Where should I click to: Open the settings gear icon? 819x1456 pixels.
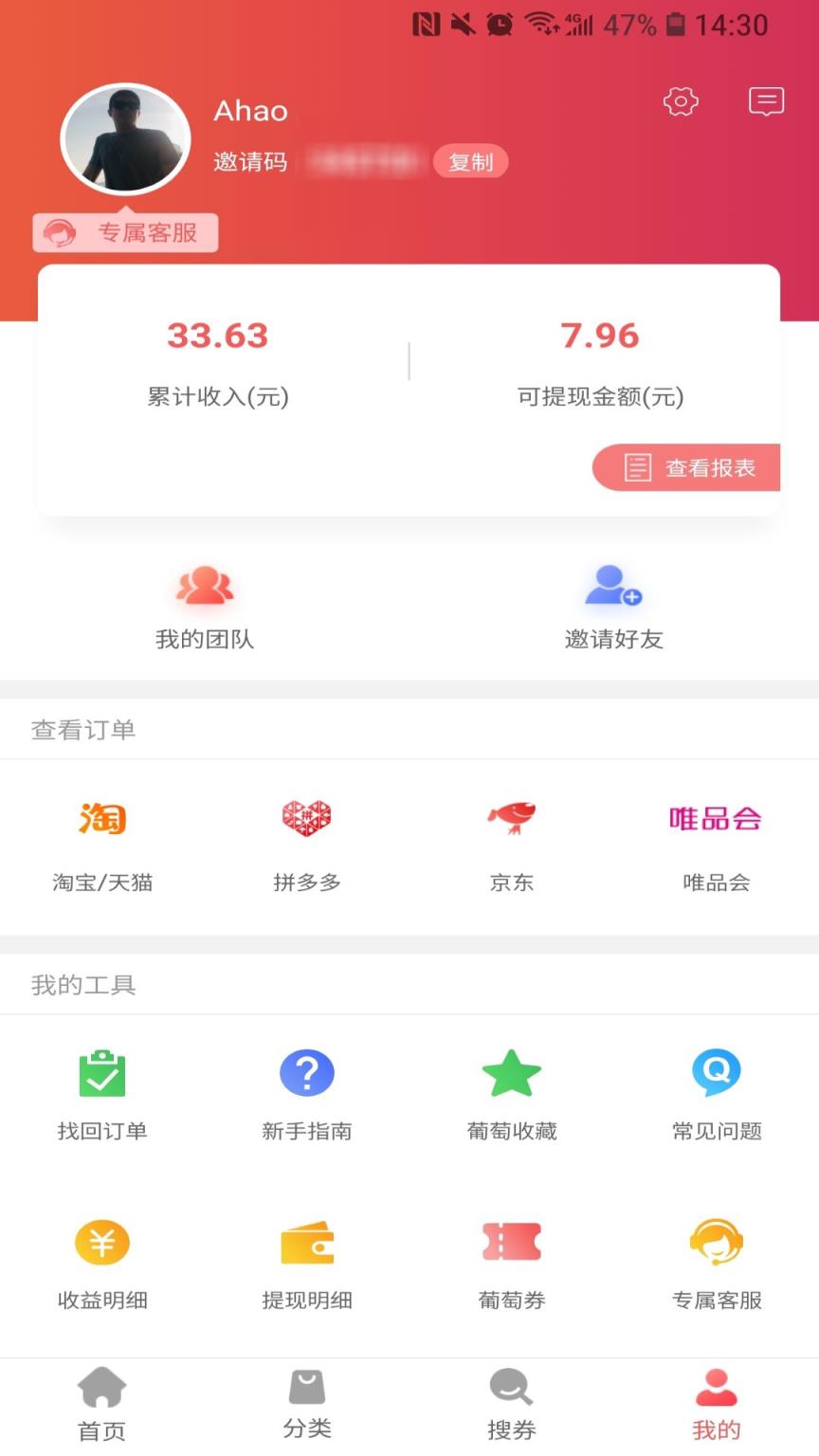click(680, 101)
